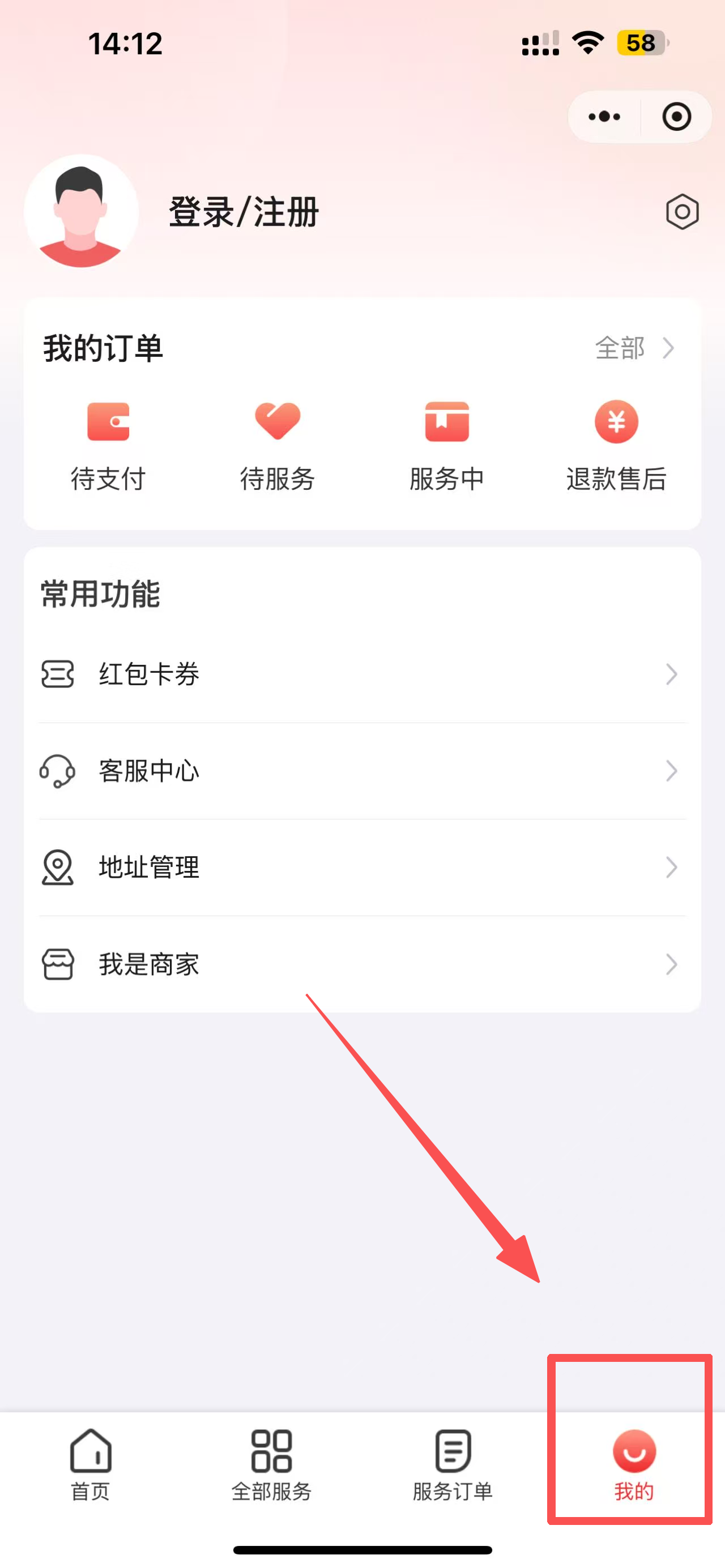
Task: Switch to the 服务订单 tab
Action: pos(453,1464)
